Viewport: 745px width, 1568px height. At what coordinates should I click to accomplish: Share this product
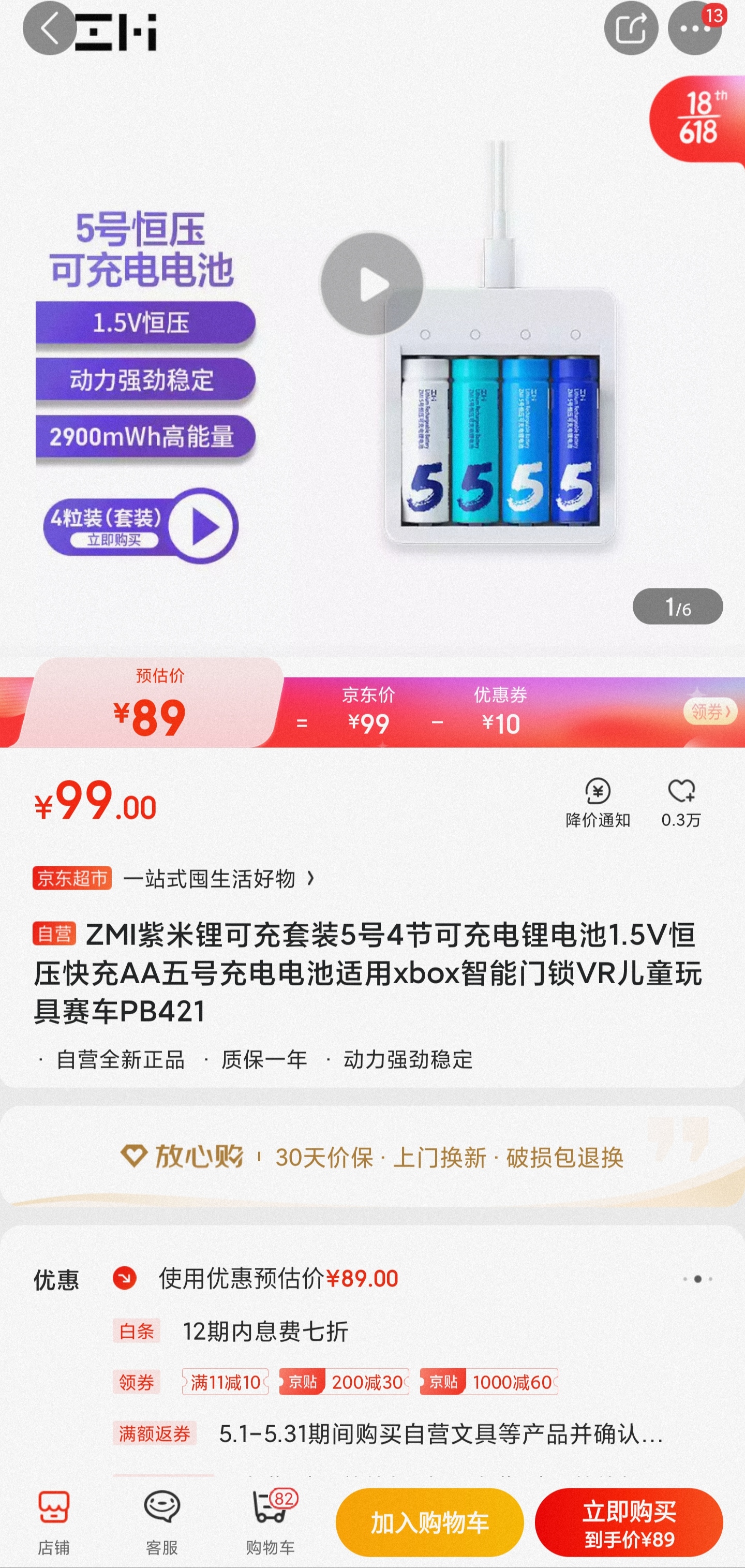(631, 28)
